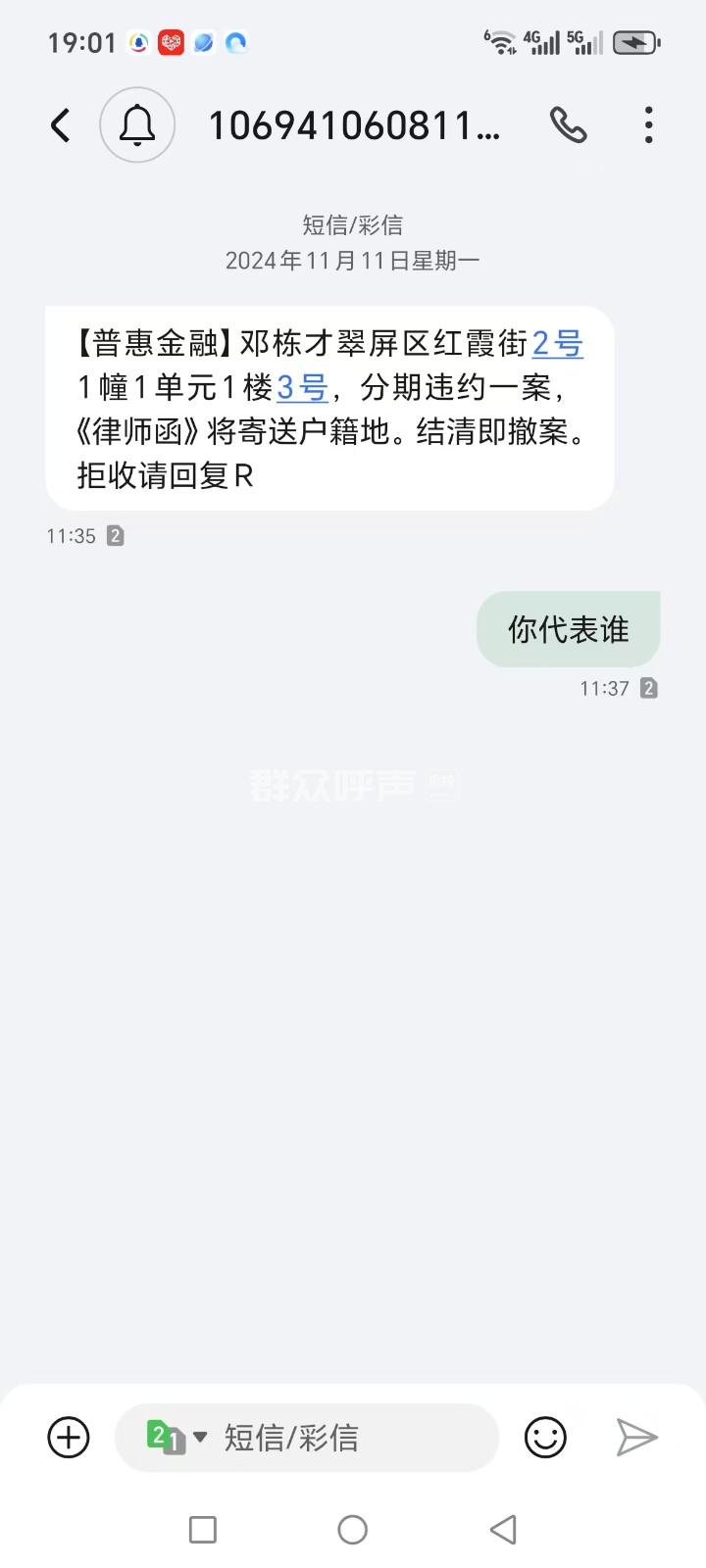Screen dimensions: 706x1568
Task: Tap the underlined "3号" link
Action: click(x=302, y=388)
